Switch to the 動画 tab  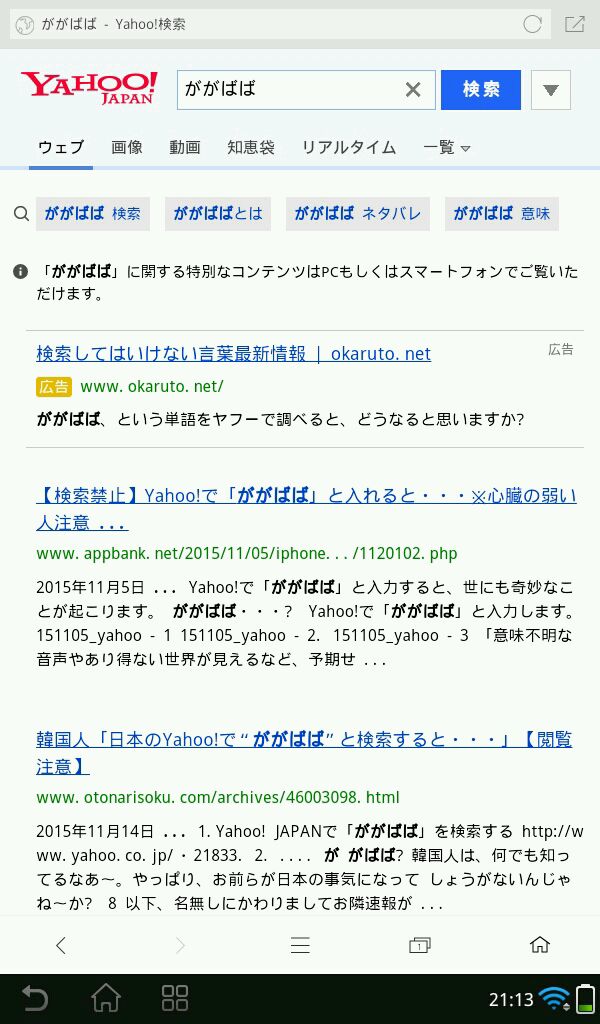(x=185, y=148)
